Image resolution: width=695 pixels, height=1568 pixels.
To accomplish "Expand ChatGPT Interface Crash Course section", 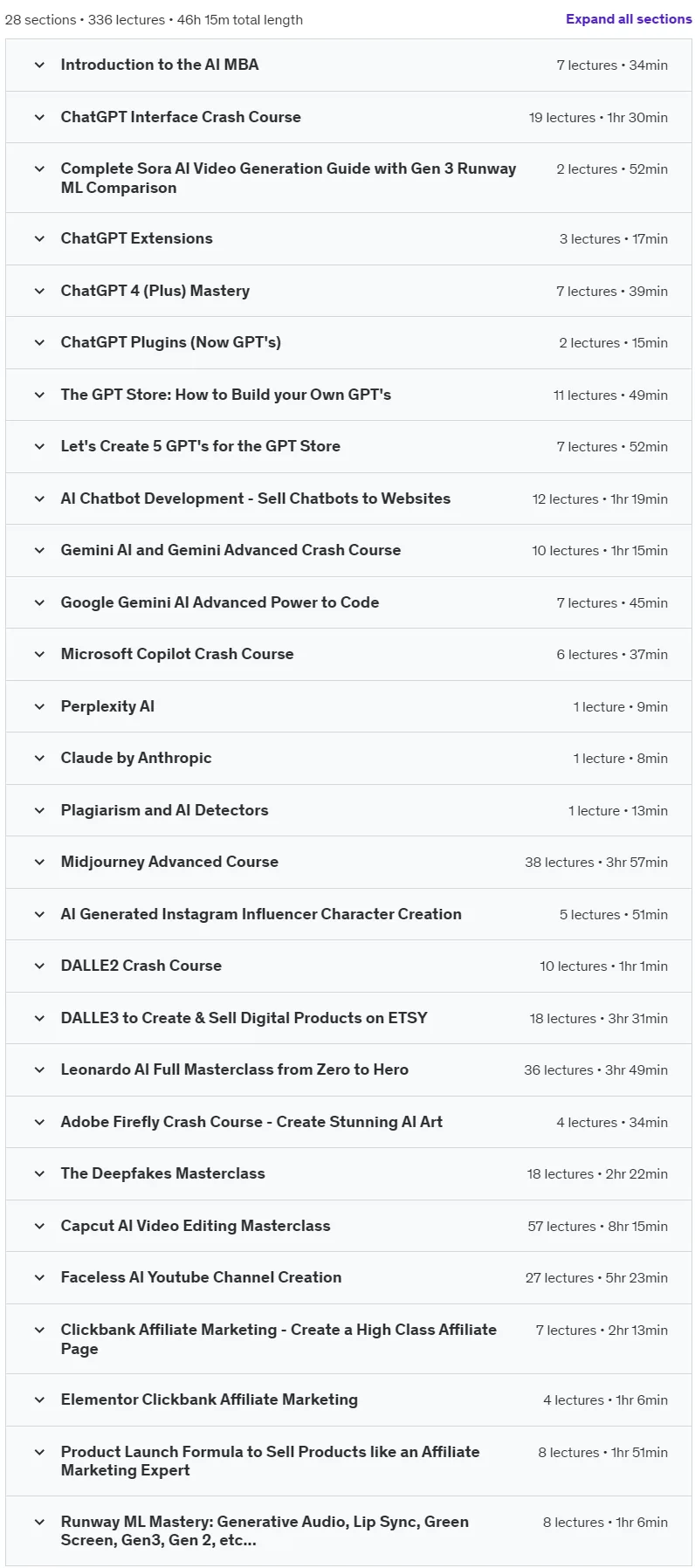I will pos(348,117).
